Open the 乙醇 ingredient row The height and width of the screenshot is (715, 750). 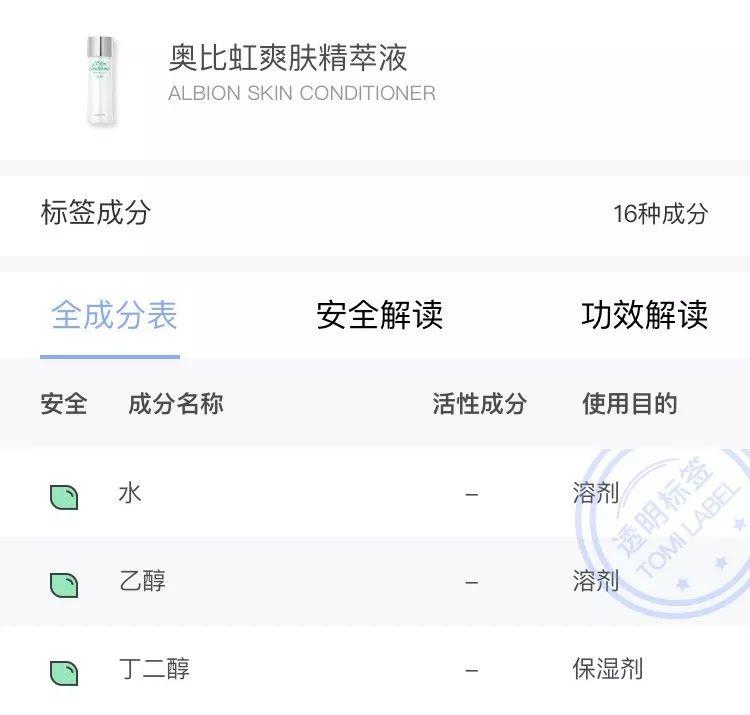[142, 581]
